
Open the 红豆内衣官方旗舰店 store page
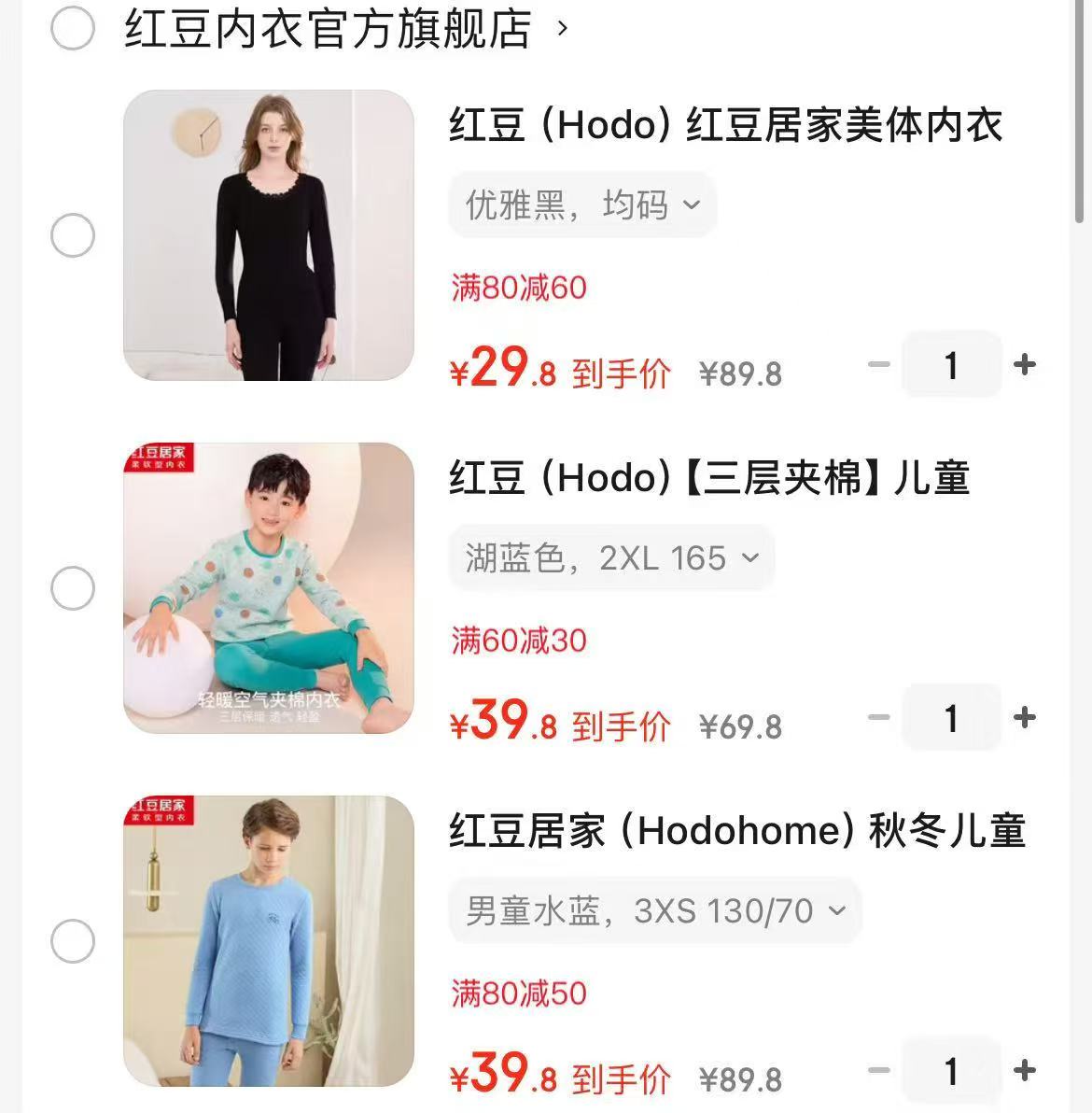coord(328,29)
